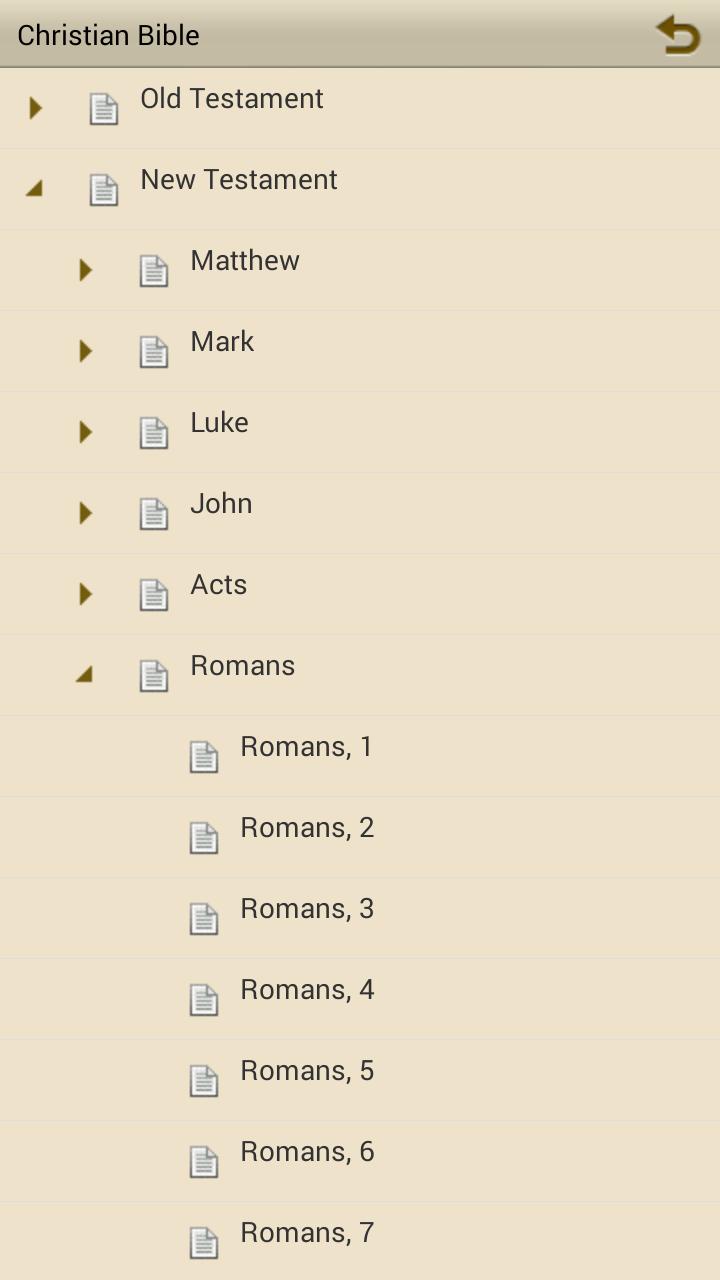Expand the Old Testament branch

[34, 106]
